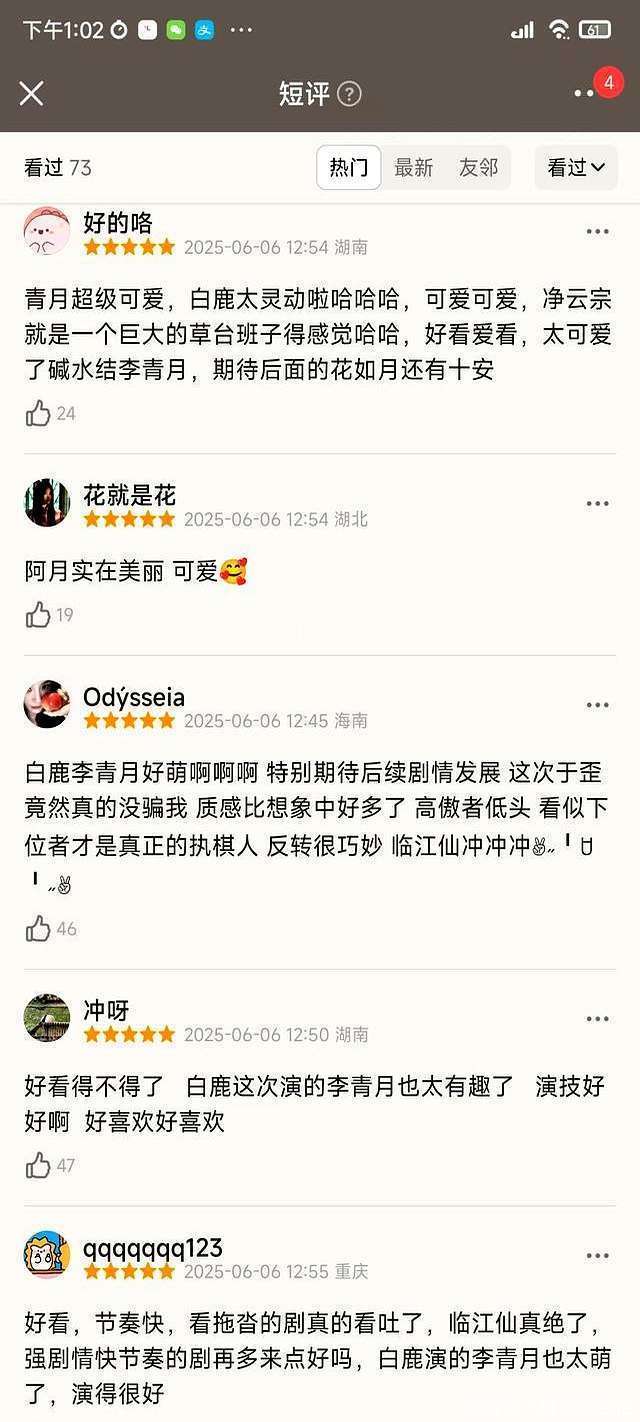The height and width of the screenshot is (1422, 640).
Task: Switch to the 热门 tab
Action: pyautogui.click(x=349, y=168)
